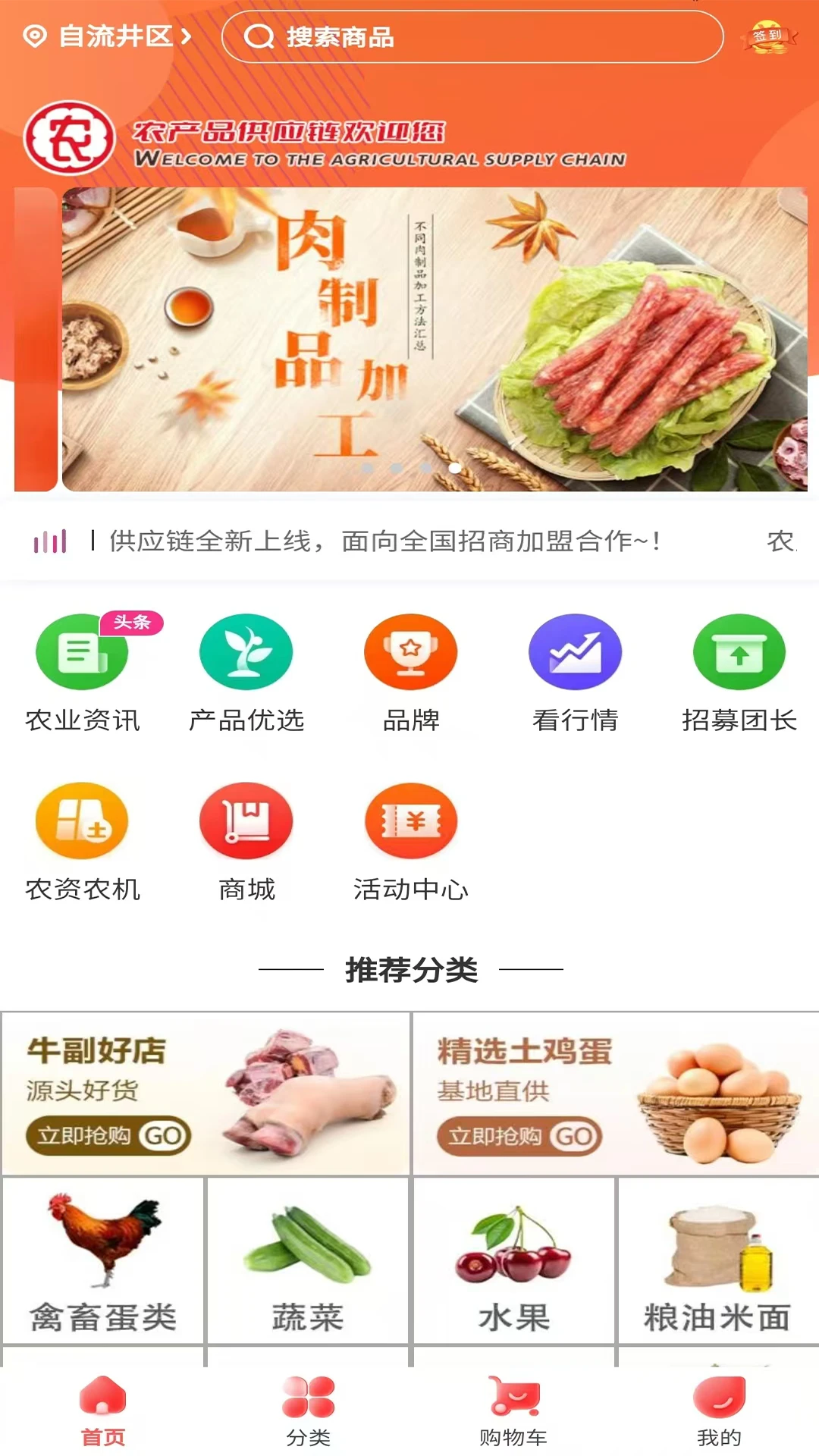This screenshot has height=1456, width=819.
Task: Select the 产品优选 sprout icon
Action: point(246,651)
